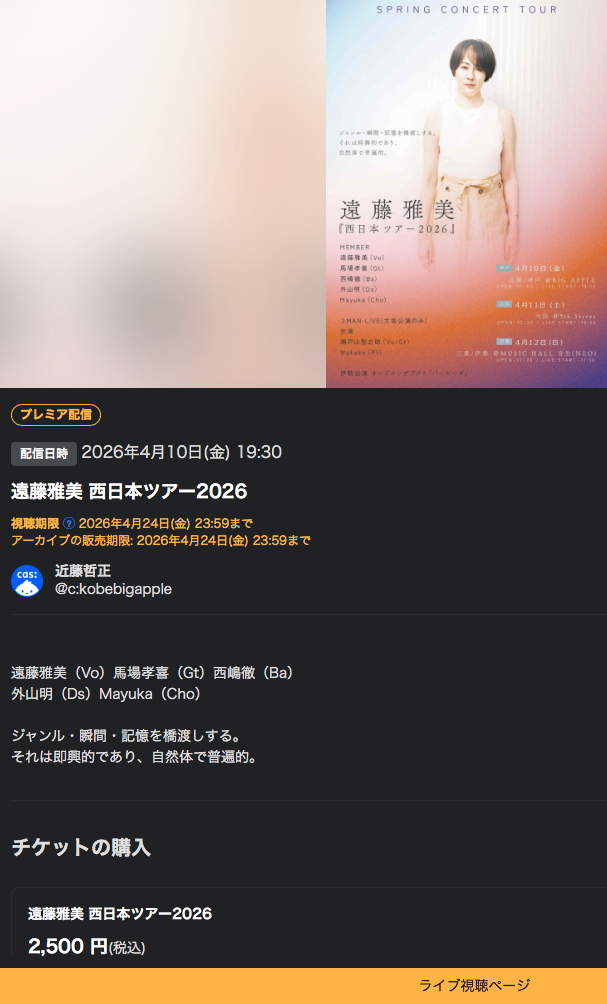This screenshot has height=1004, width=607.
Task: Open the ライブ視聴ページ button
Action: tap(474, 985)
